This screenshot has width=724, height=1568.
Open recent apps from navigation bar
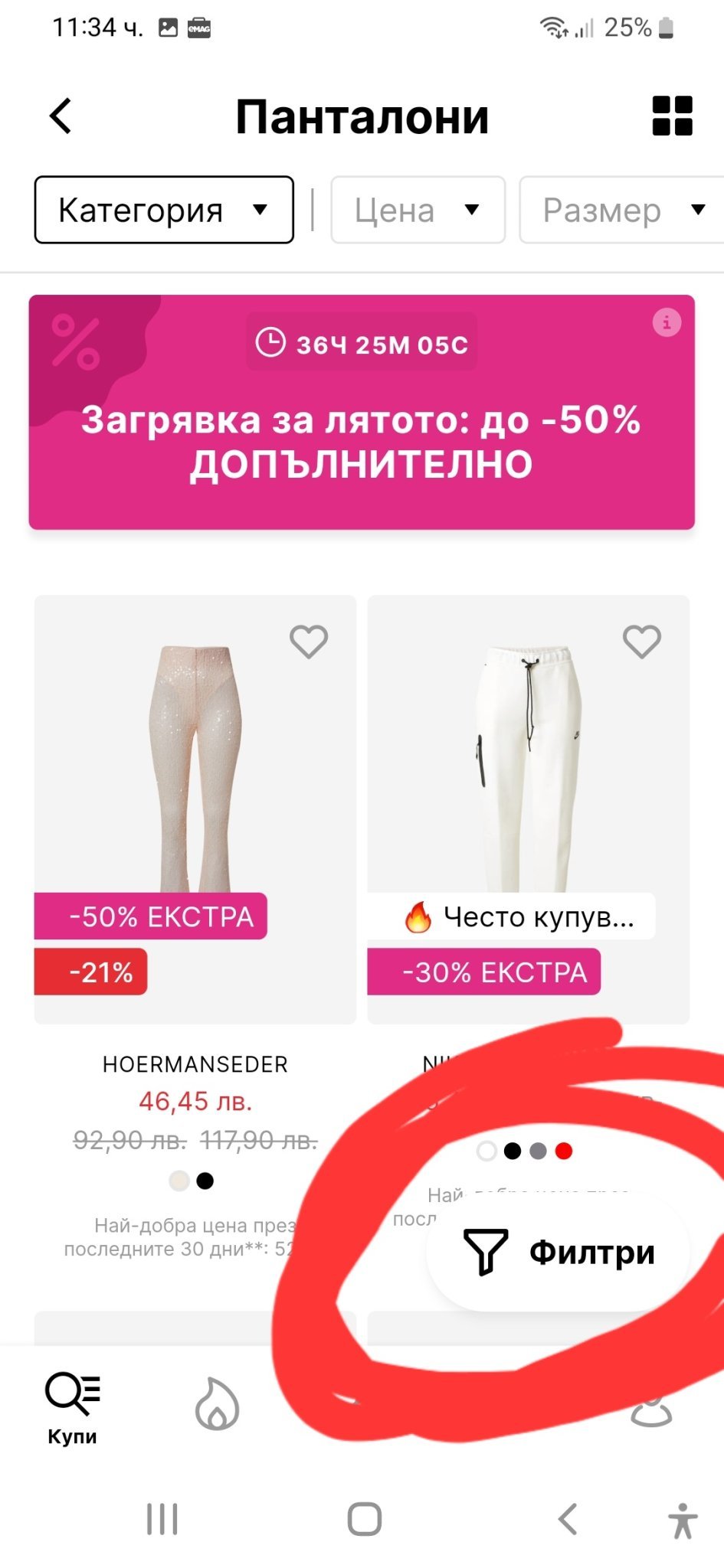[162, 1519]
